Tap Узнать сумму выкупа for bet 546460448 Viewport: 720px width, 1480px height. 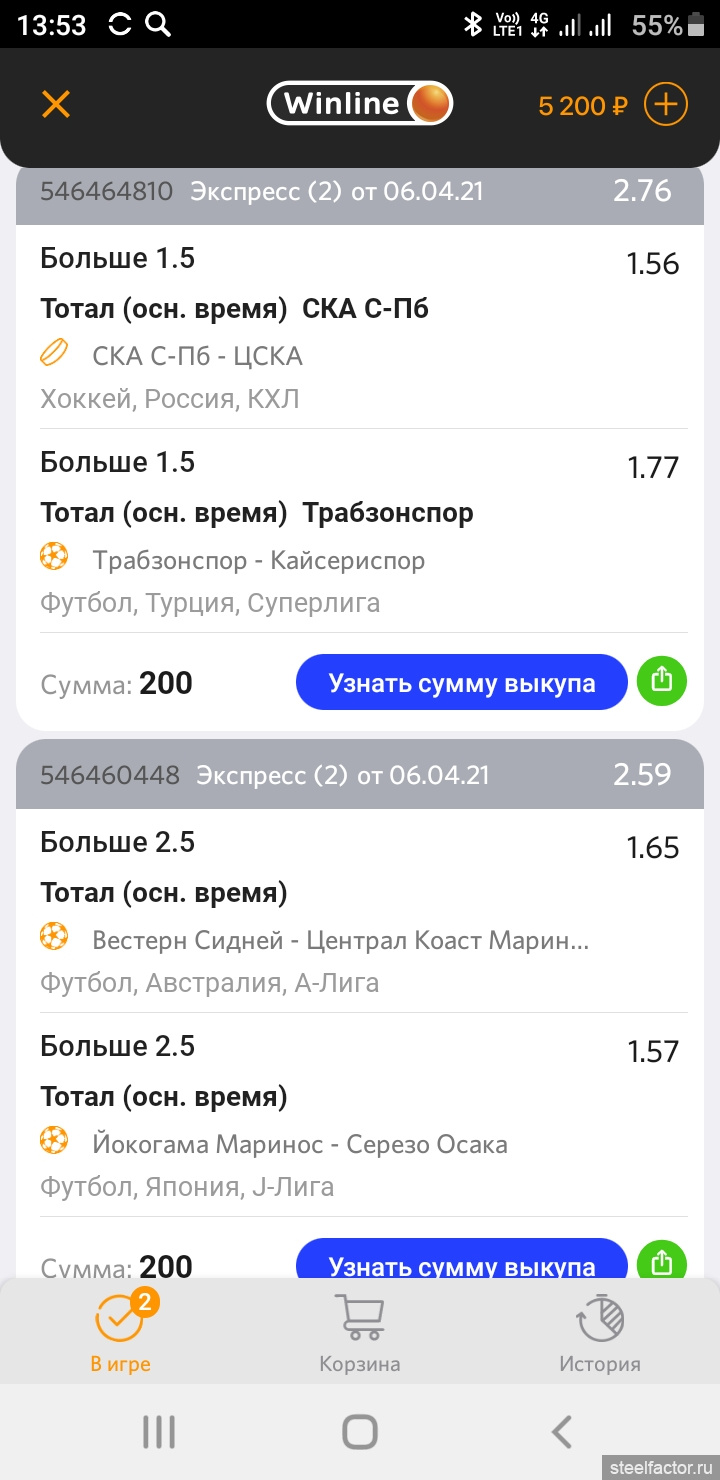pos(461,1264)
